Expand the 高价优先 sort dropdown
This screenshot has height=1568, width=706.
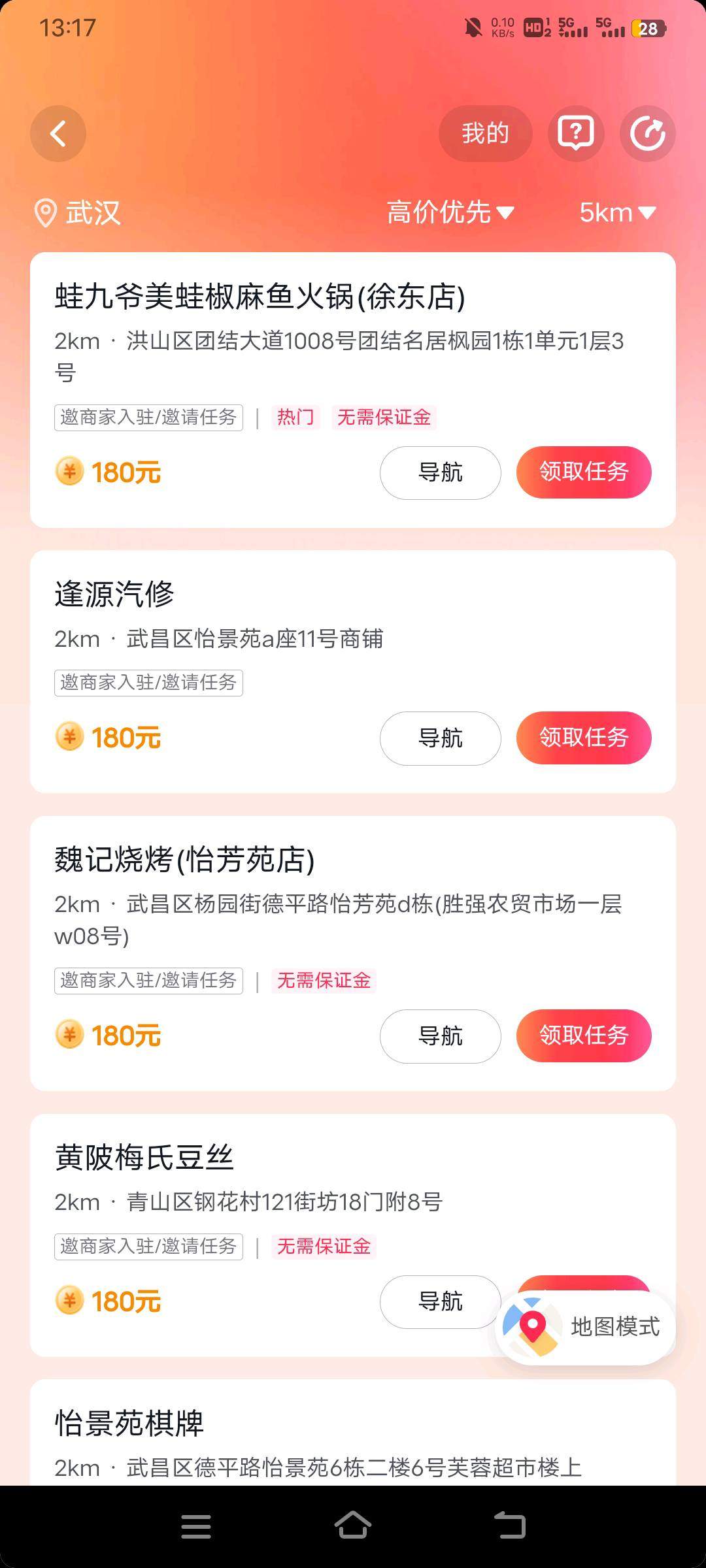pyautogui.click(x=450, y=212)
